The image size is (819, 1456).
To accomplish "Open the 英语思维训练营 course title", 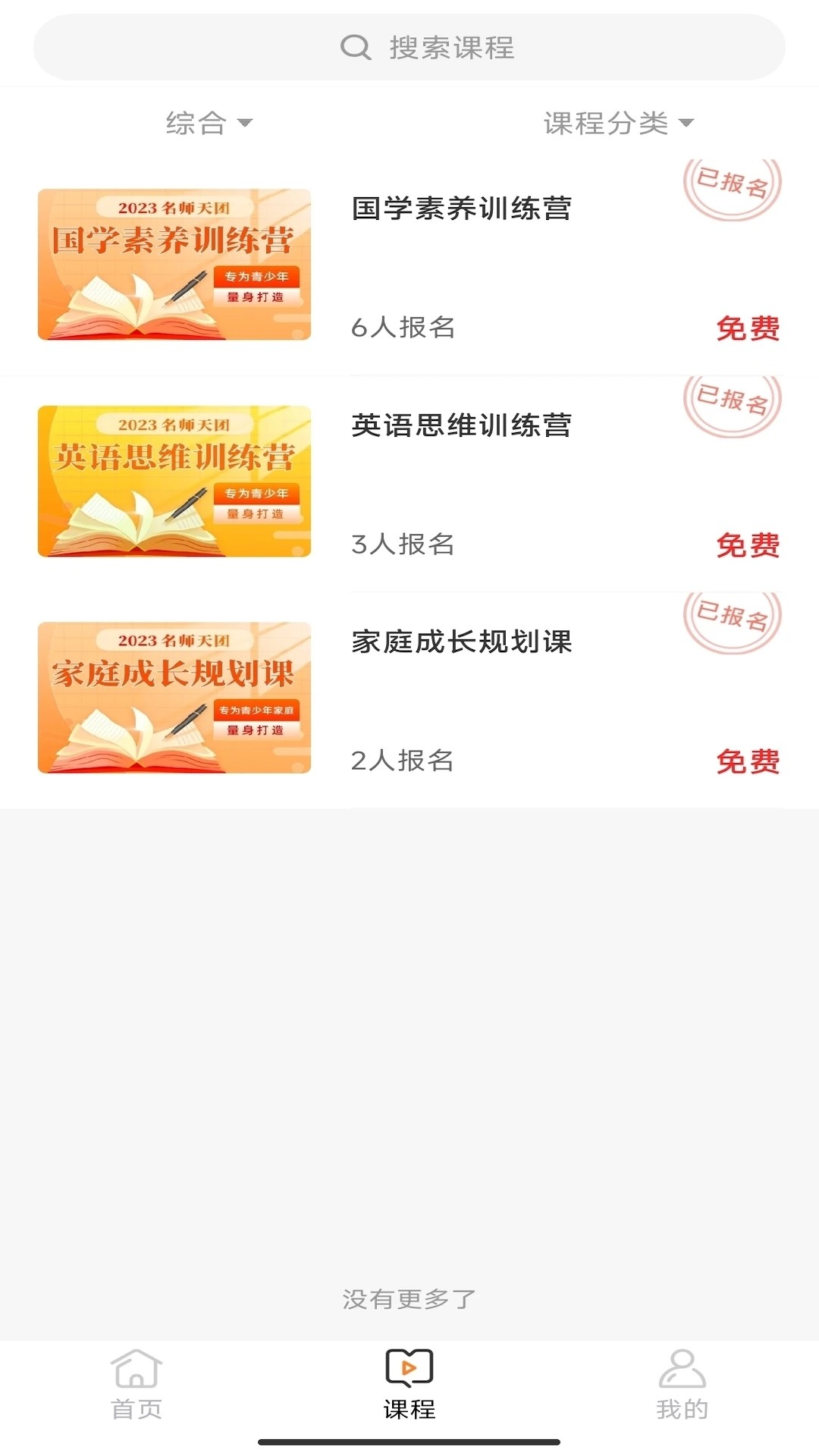I will (x=463, y=425).
